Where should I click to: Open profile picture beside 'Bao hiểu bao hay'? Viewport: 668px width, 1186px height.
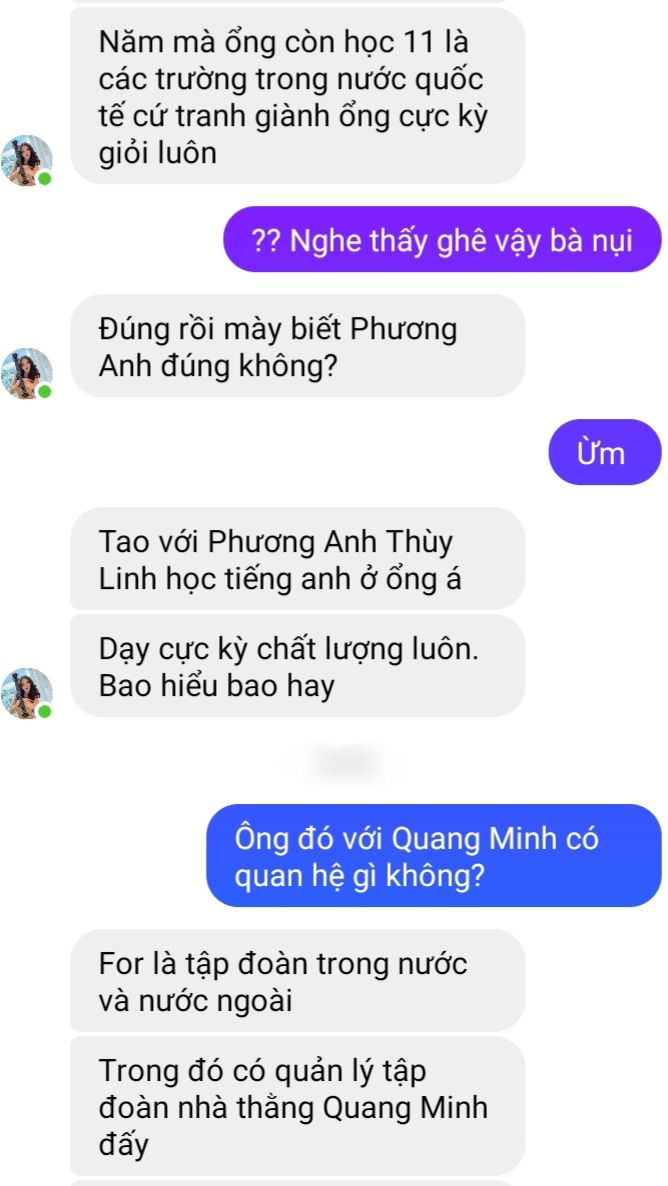pyautogui.click(x=27, y=694)
